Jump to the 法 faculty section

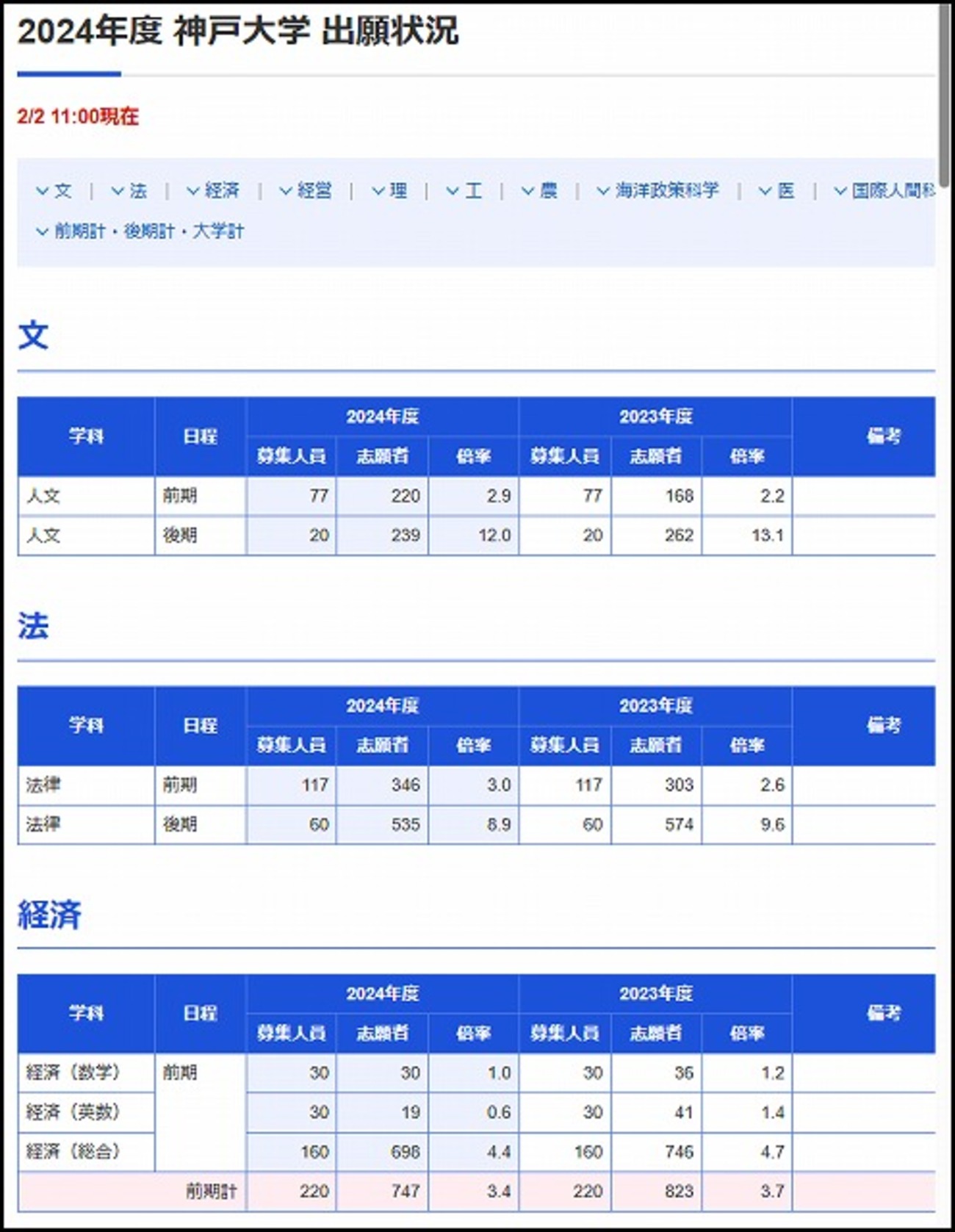pos(130,191)
